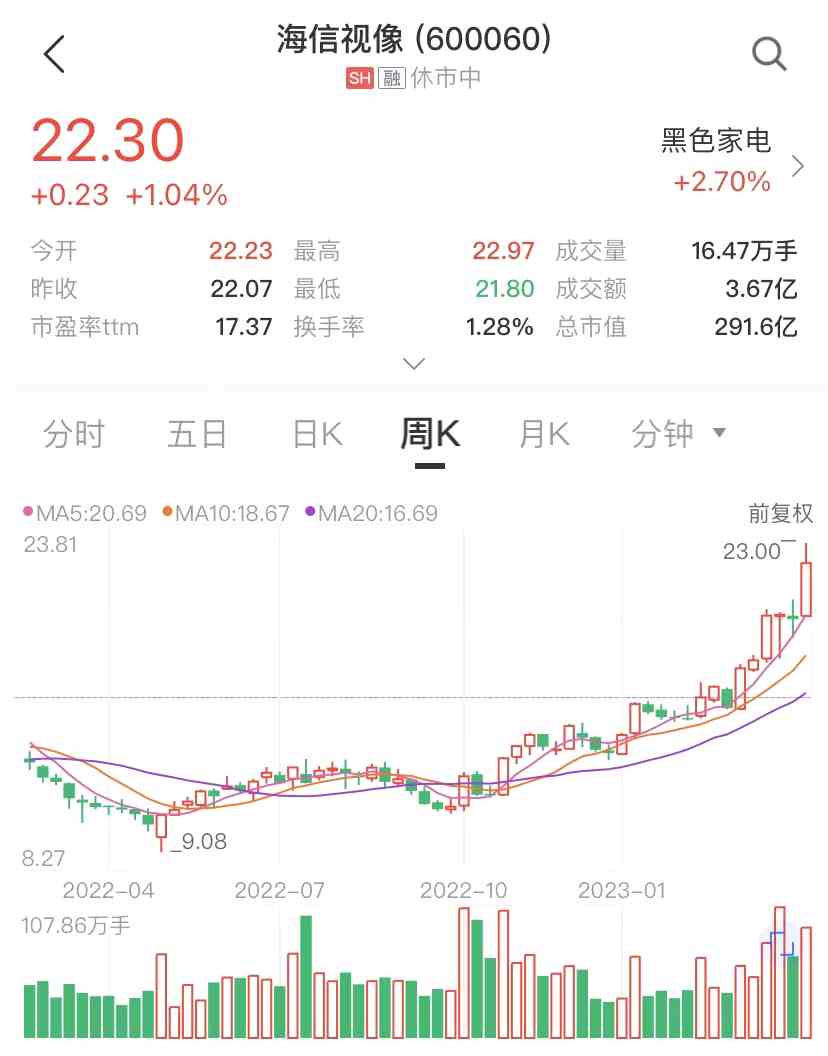Toggle the MA5 moving average line
Screen dimensions: 828x1056
pyautogui.click(x=75, y=511)
